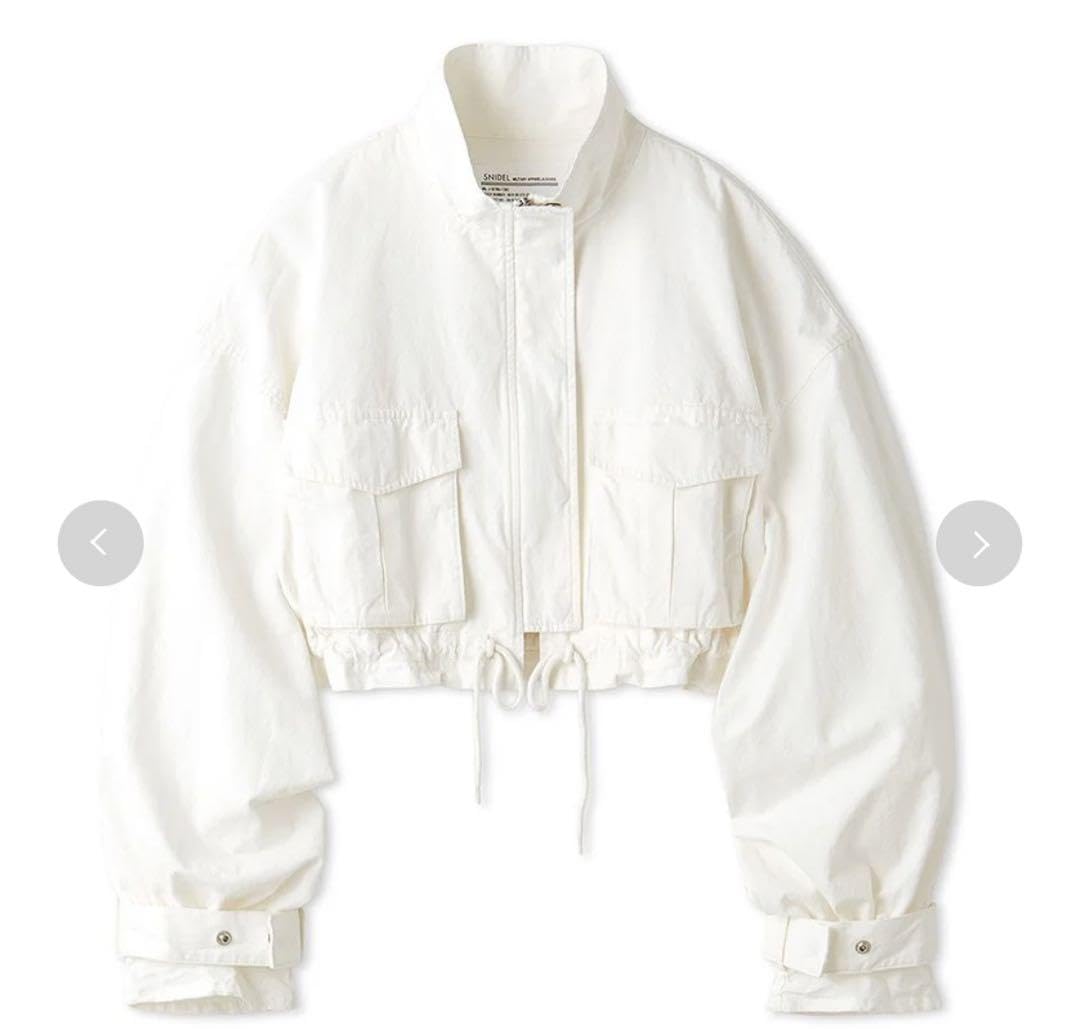The height and width of the screenshot is (1029, 1080).
Task: Go to the previous product image
Action: (100, 543)
